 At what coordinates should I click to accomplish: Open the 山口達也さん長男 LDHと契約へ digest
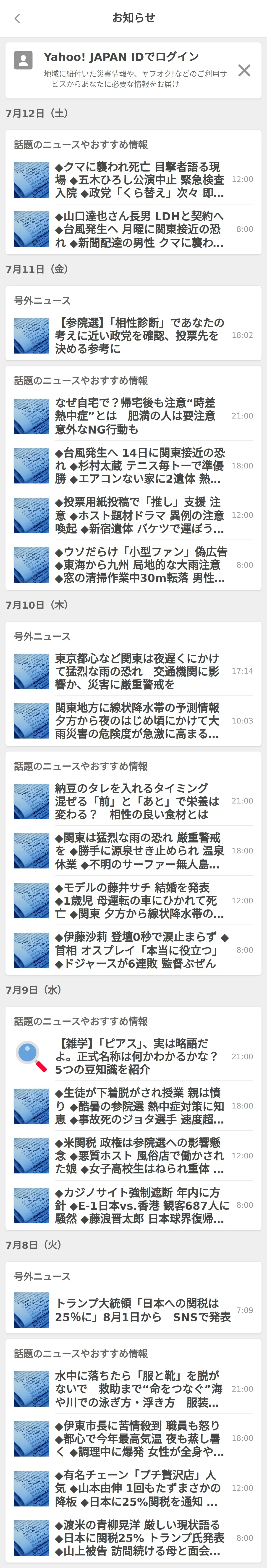139,229
